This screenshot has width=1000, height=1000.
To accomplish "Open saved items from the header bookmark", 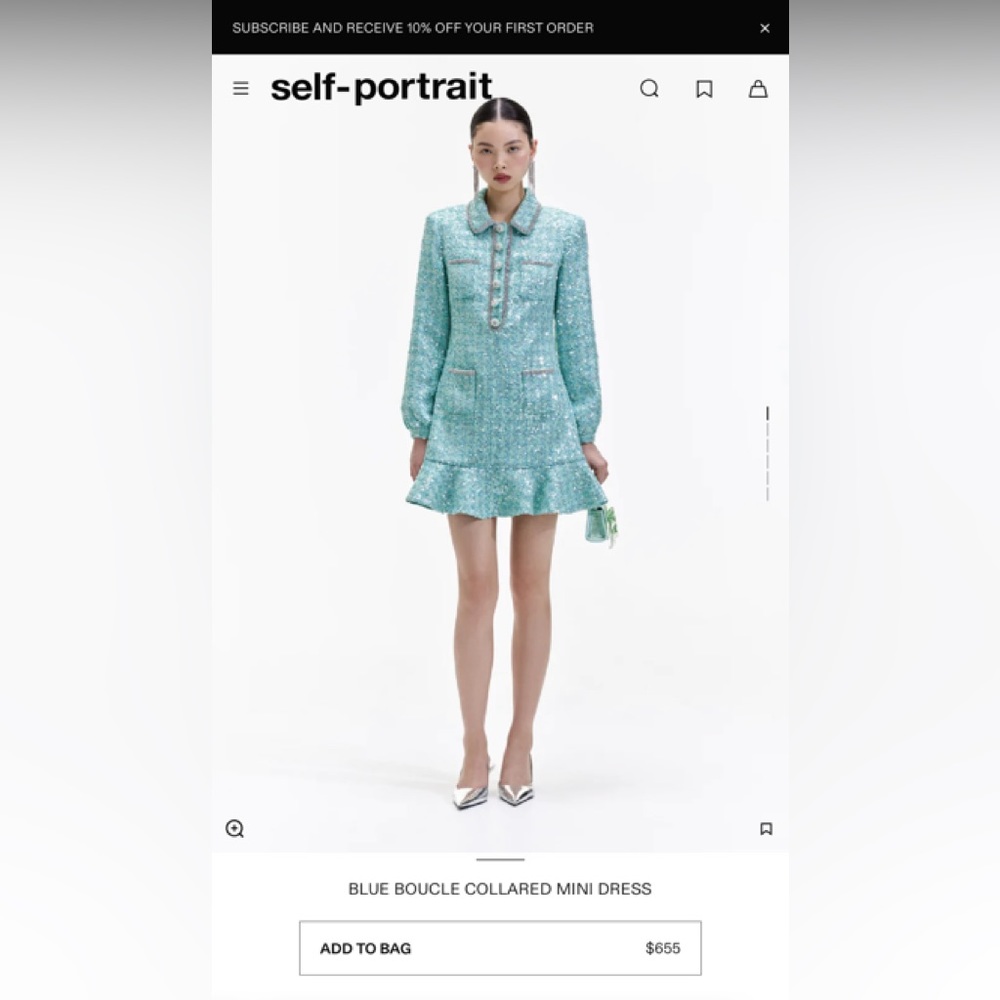I will 704,89.
